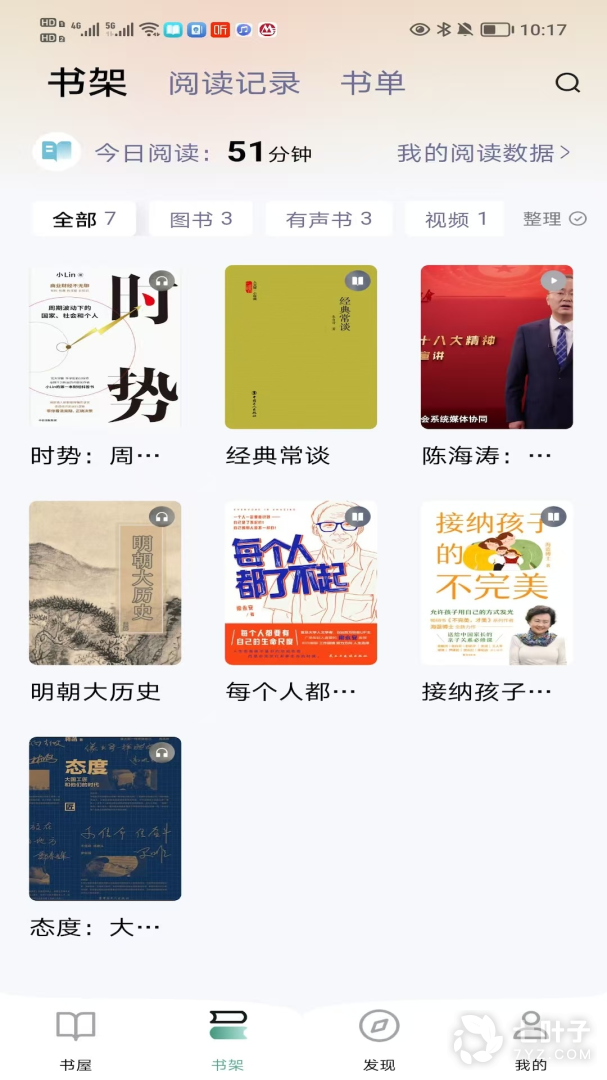The image size is (607, 1080).
Task: Open the audiobook 时势
Action: click(x=105, y=347)
